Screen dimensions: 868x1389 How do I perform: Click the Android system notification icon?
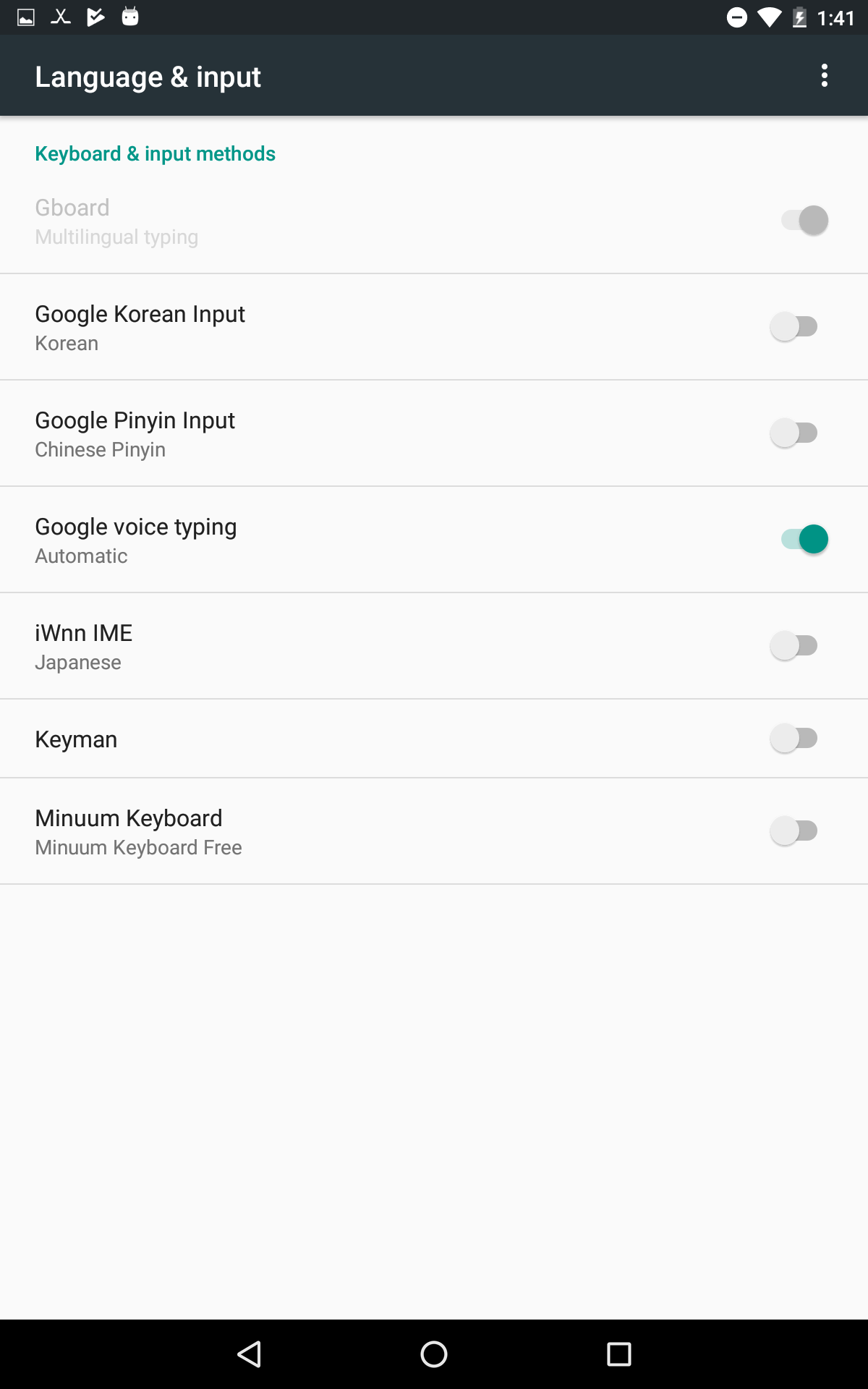(131, 16)
